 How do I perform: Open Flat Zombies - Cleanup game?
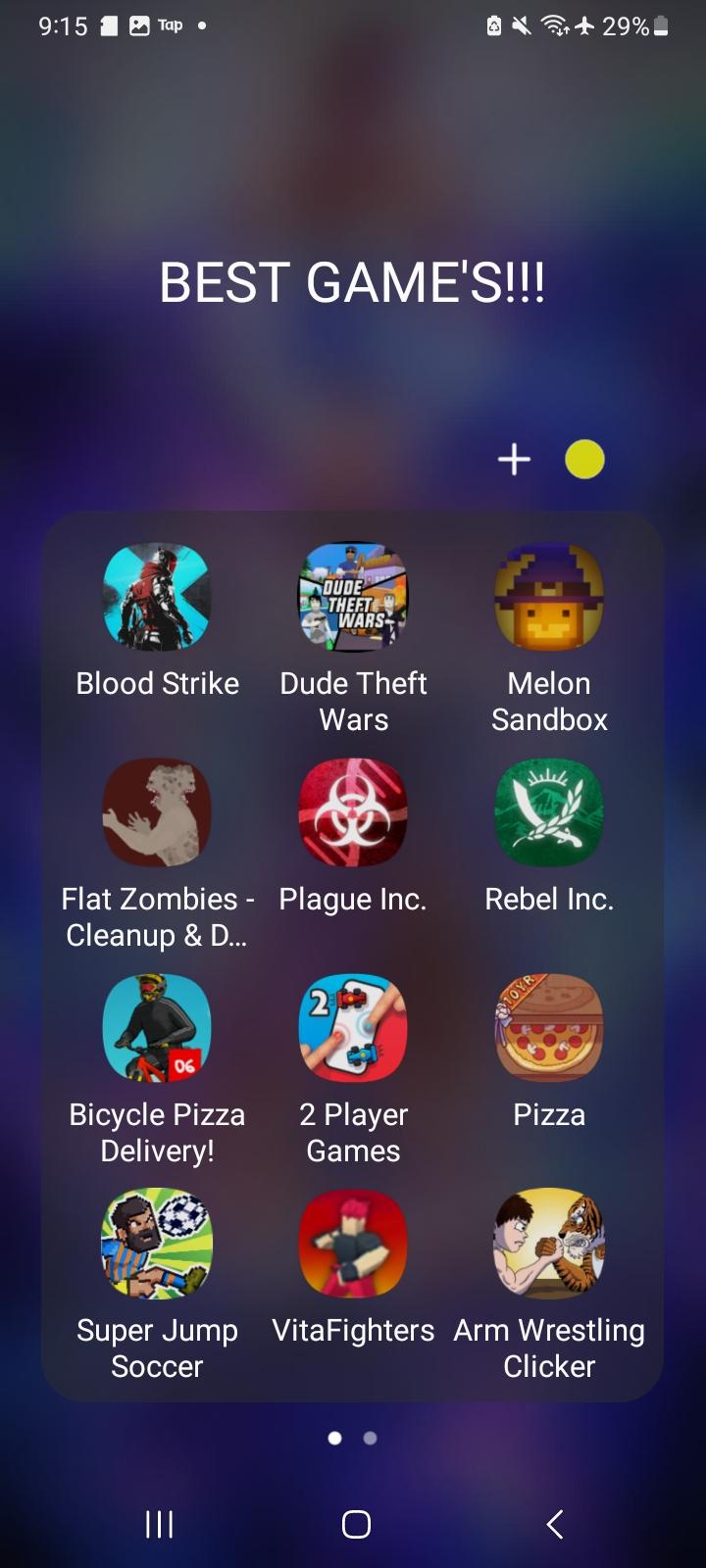pyautogui.click(x=157, y=812)
